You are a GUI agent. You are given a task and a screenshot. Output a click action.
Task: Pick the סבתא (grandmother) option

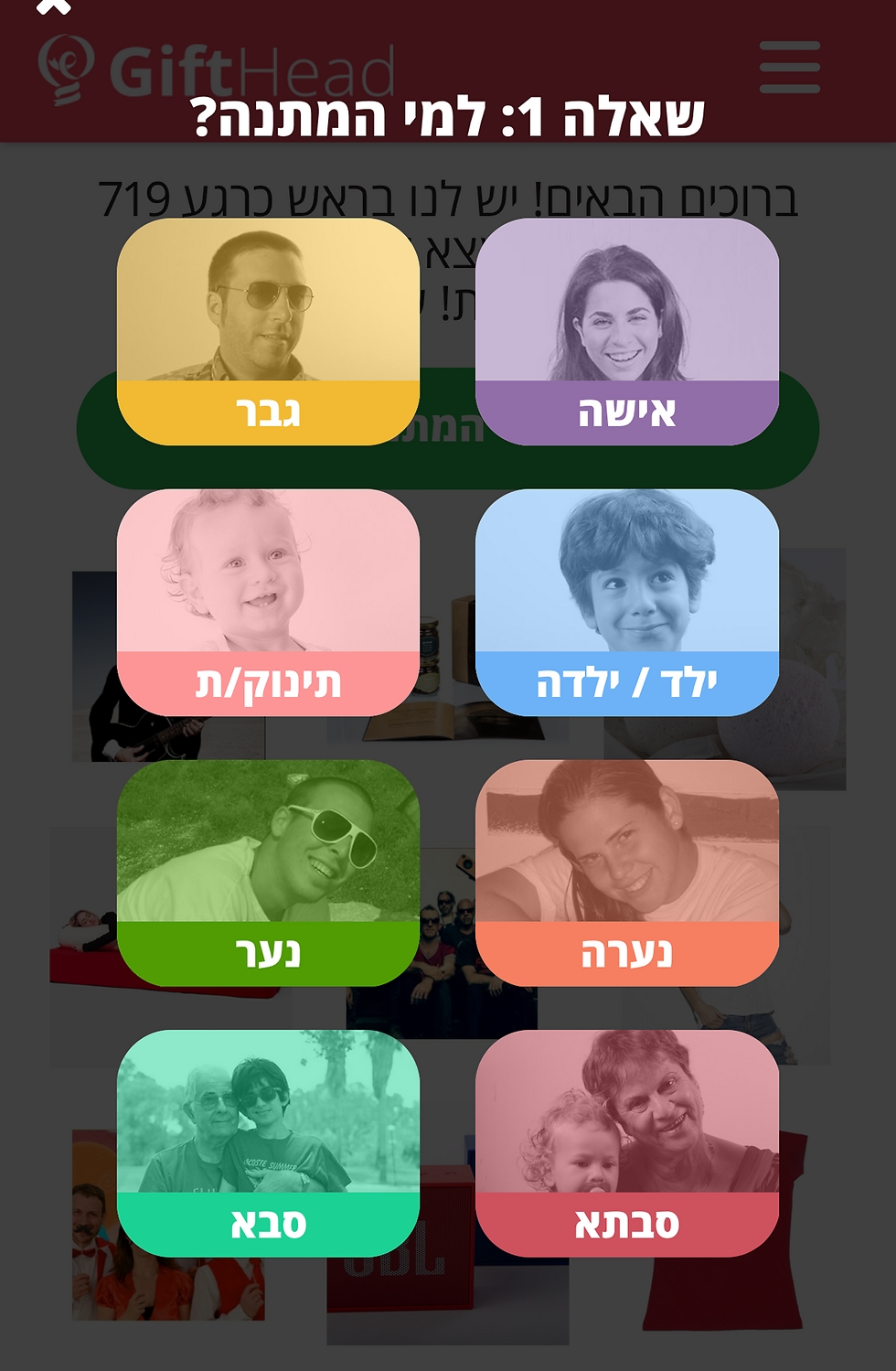coord(626,1143)
